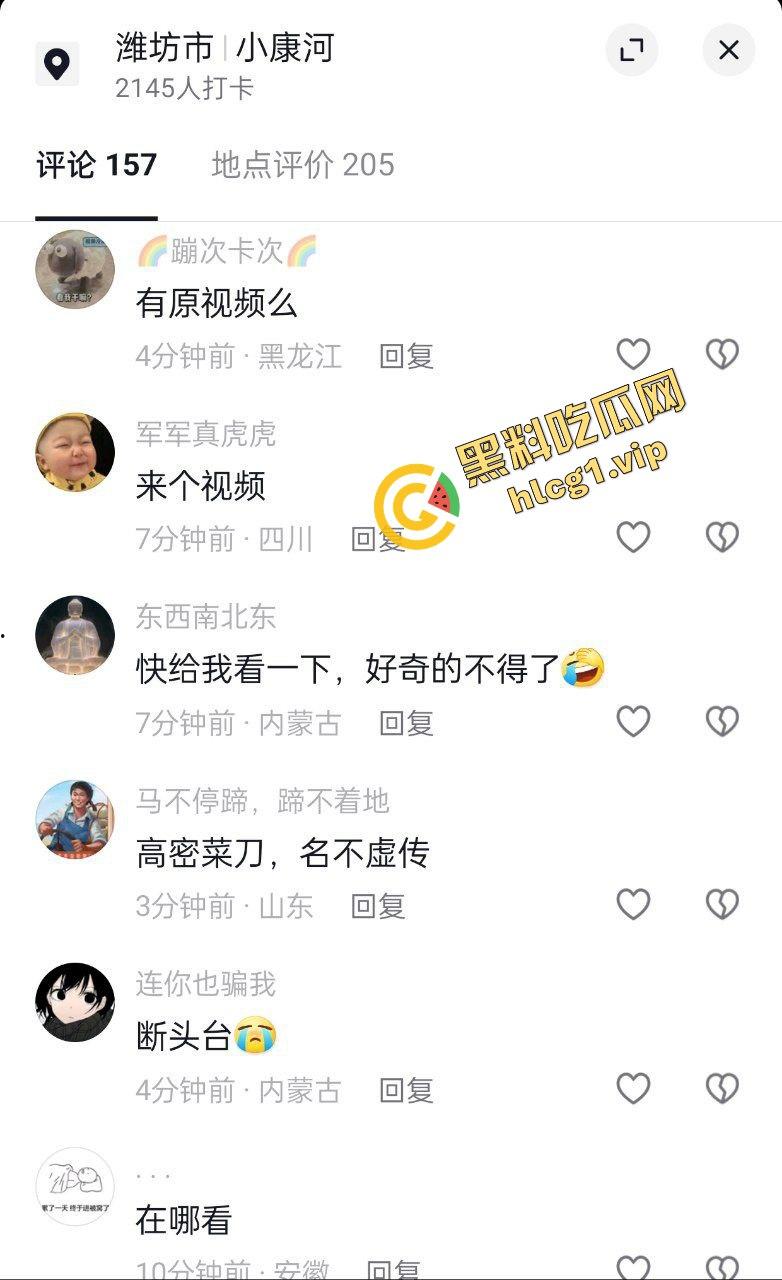
Task: Dislike the comment 来个视频
Action: point(722,538)
